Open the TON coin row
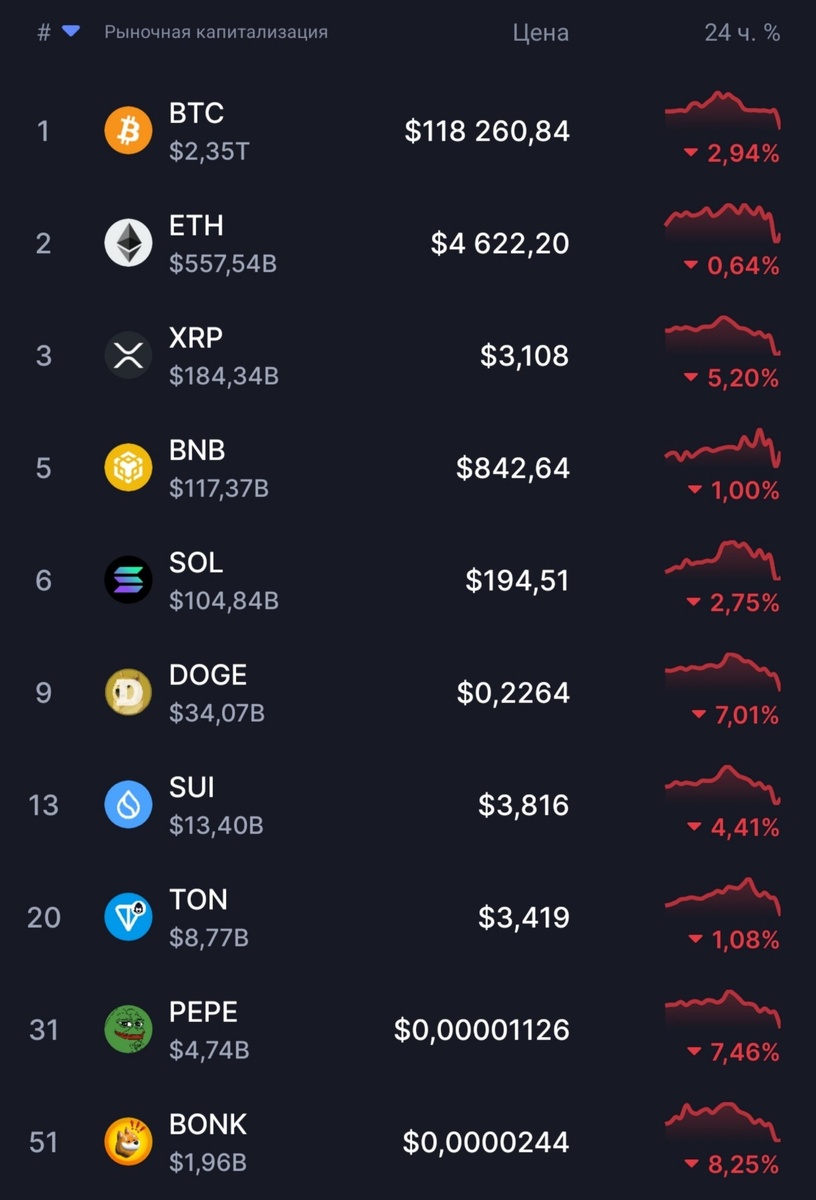This screenshot has width=816, height=1200. tap(408, 917)
